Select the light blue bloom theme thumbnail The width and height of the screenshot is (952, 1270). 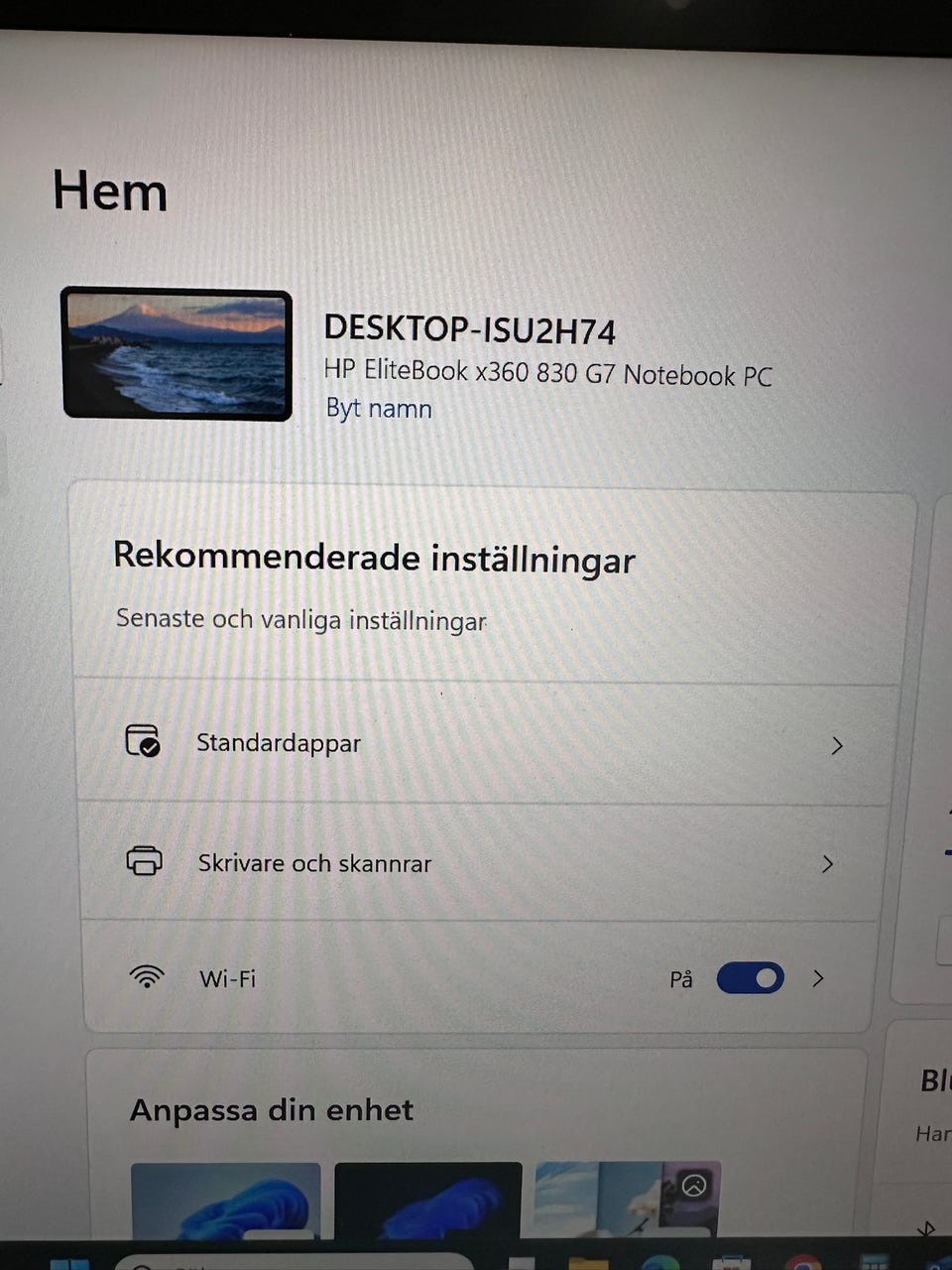(x=225, y=1201)
